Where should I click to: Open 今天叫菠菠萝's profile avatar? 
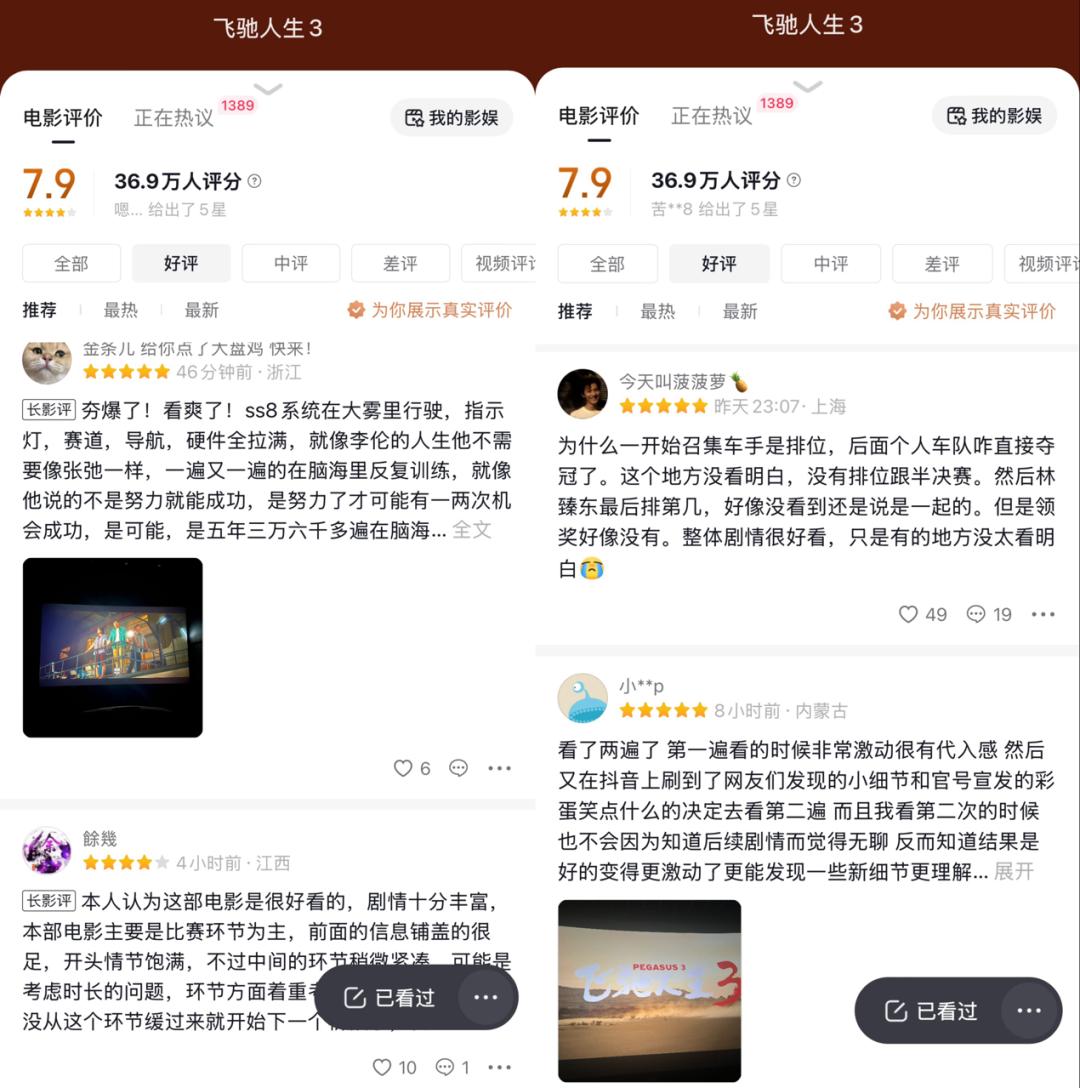coord(583,394)
